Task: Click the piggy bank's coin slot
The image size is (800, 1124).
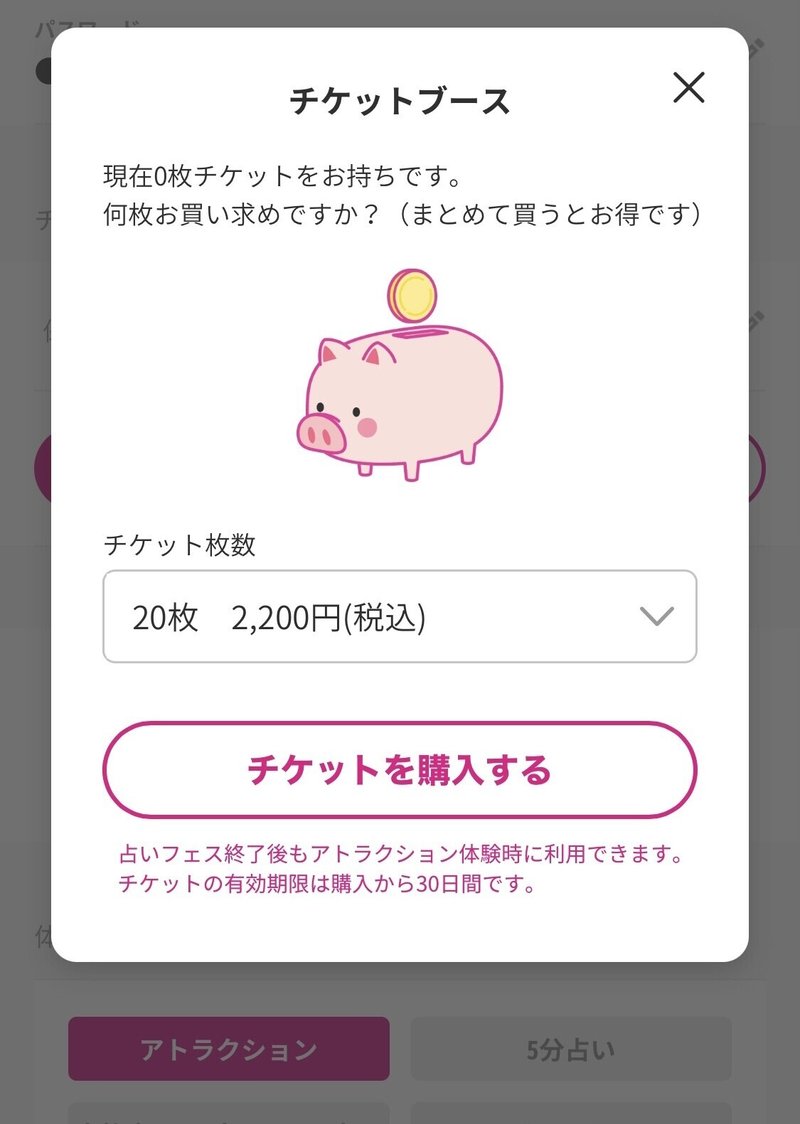Action: pyautogui.click(x=420, y=333)
